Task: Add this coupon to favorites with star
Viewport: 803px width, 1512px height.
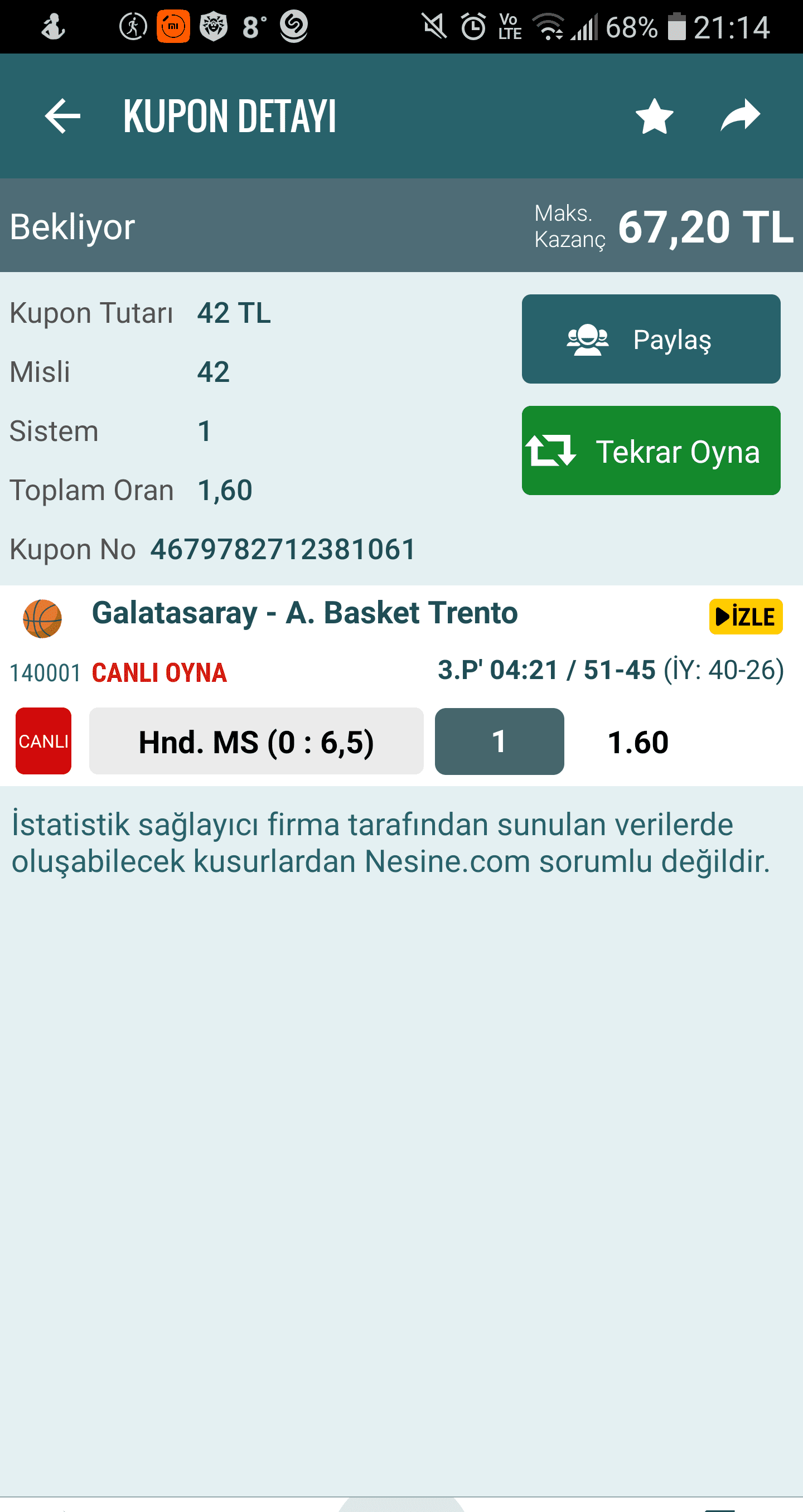Action: (x=655, y=116)
